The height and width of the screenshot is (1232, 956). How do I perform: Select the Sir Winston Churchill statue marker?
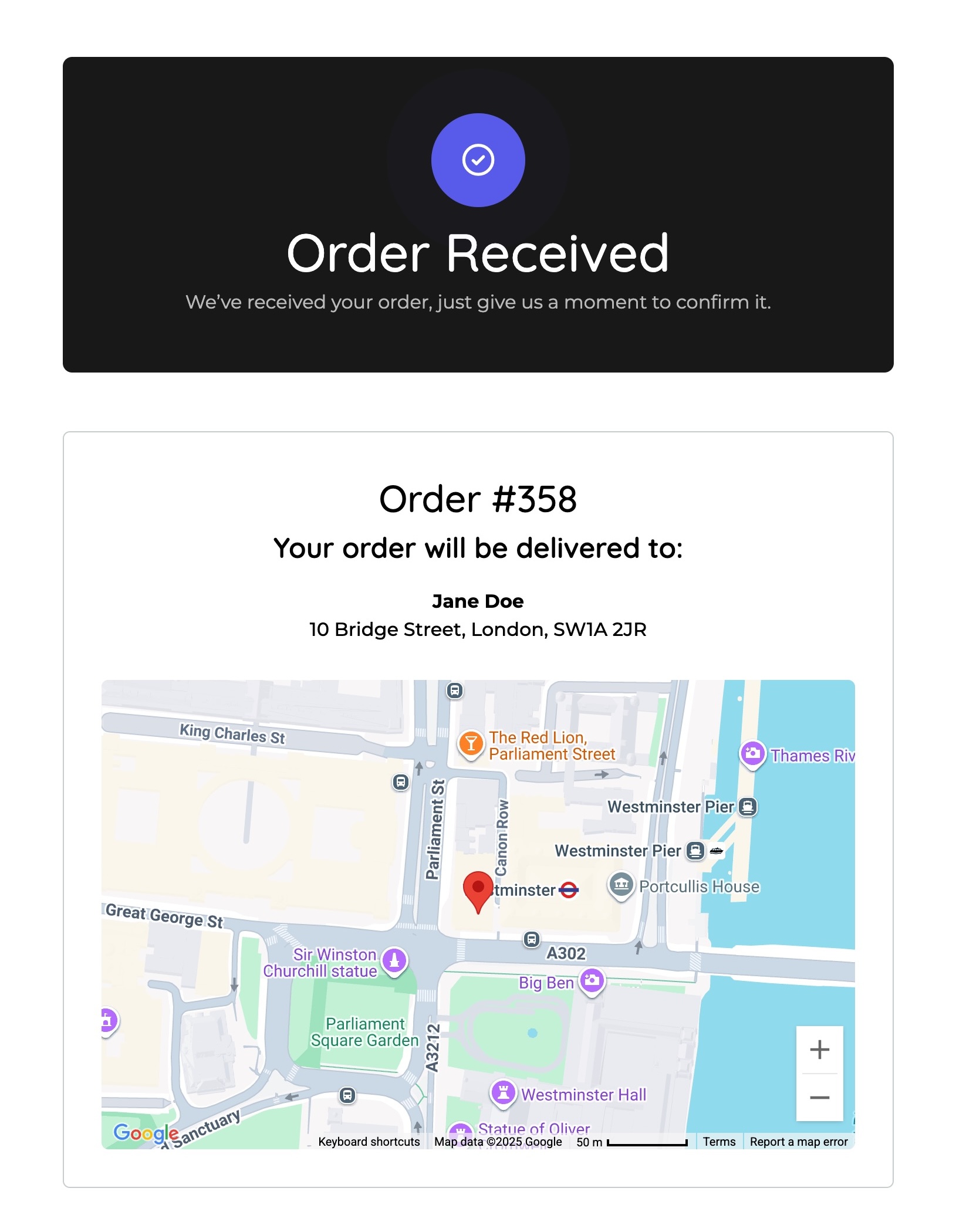tap(394, 960)
